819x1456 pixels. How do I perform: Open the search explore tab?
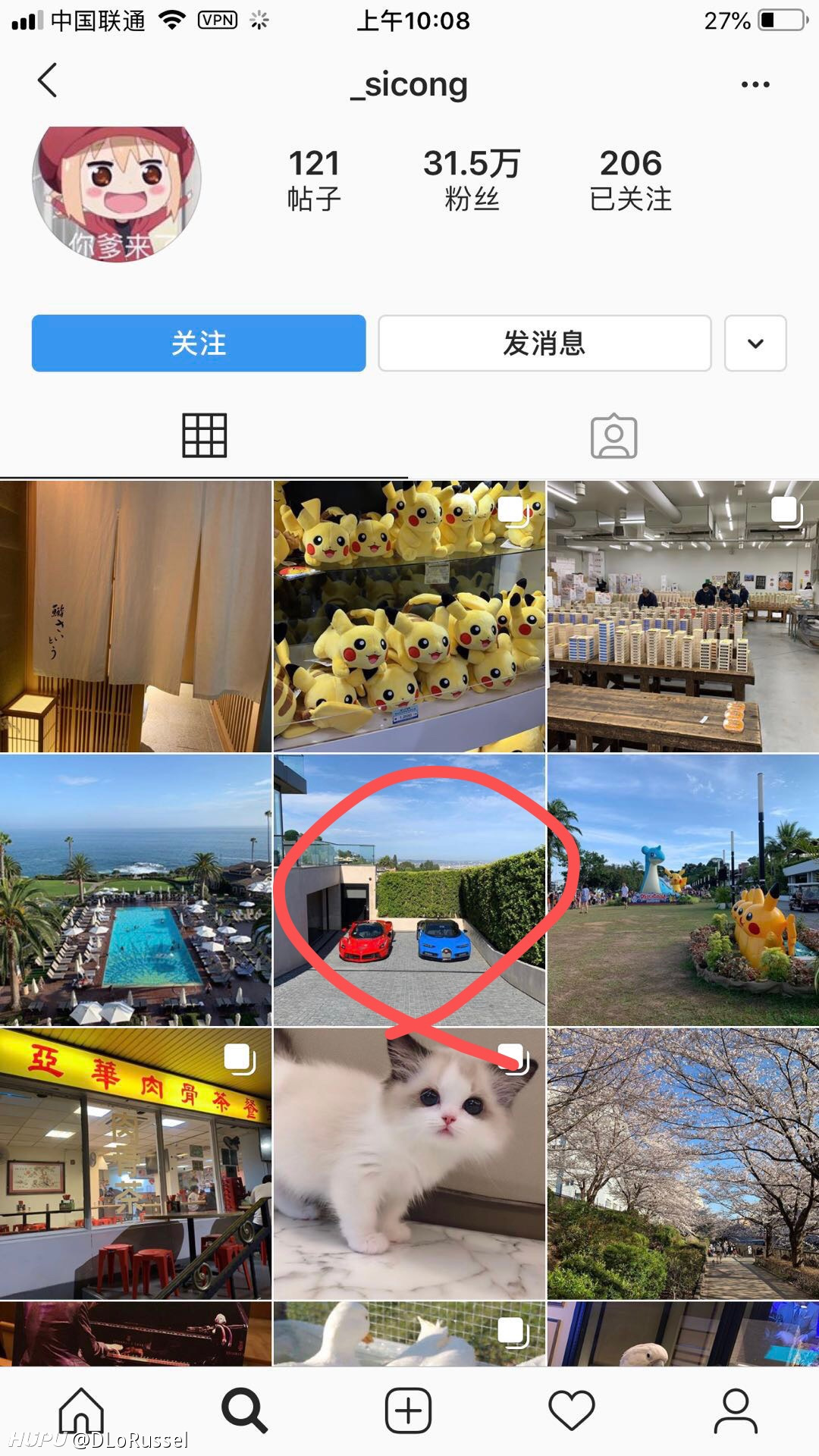(244, 1410)
